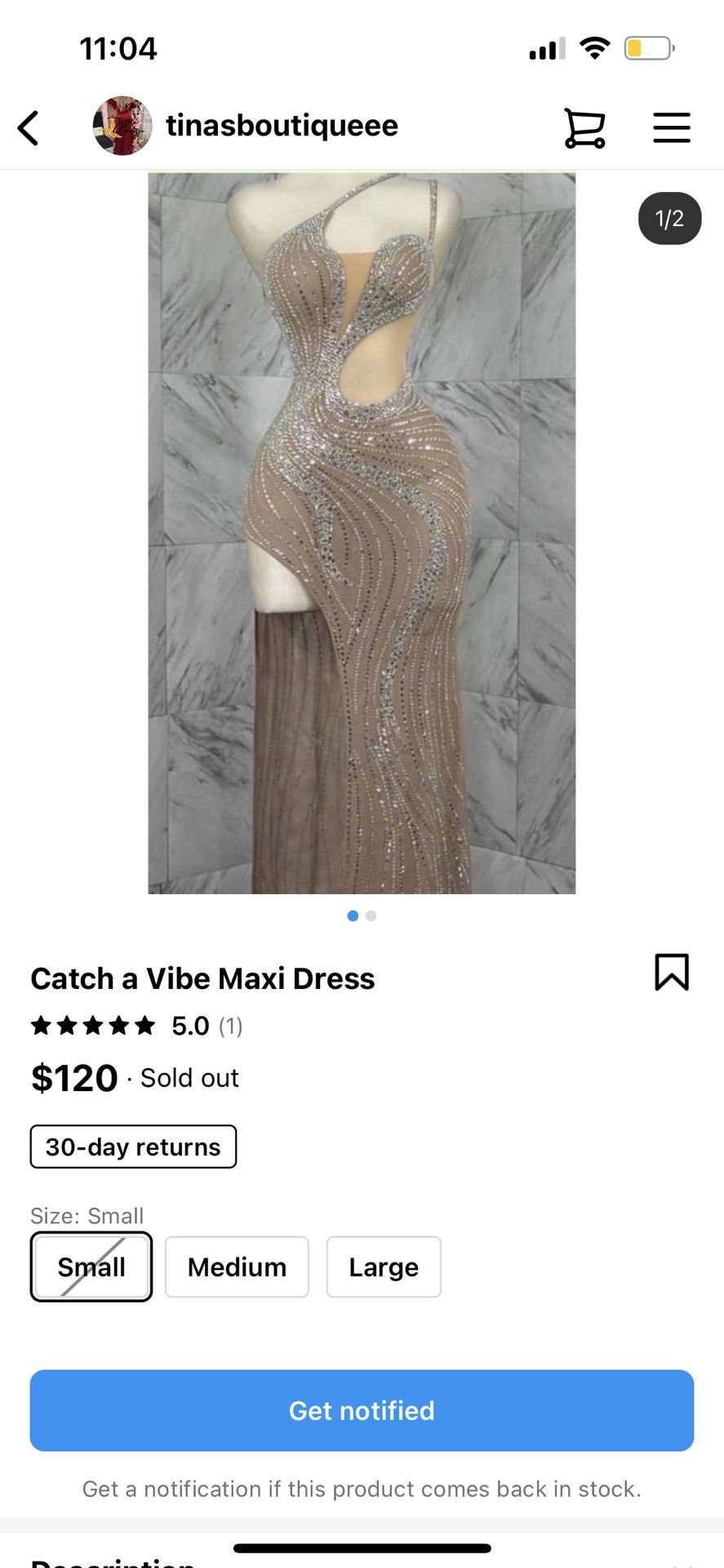
Task: Tap the 1/2 image counter badge
Action: point(668,218)
